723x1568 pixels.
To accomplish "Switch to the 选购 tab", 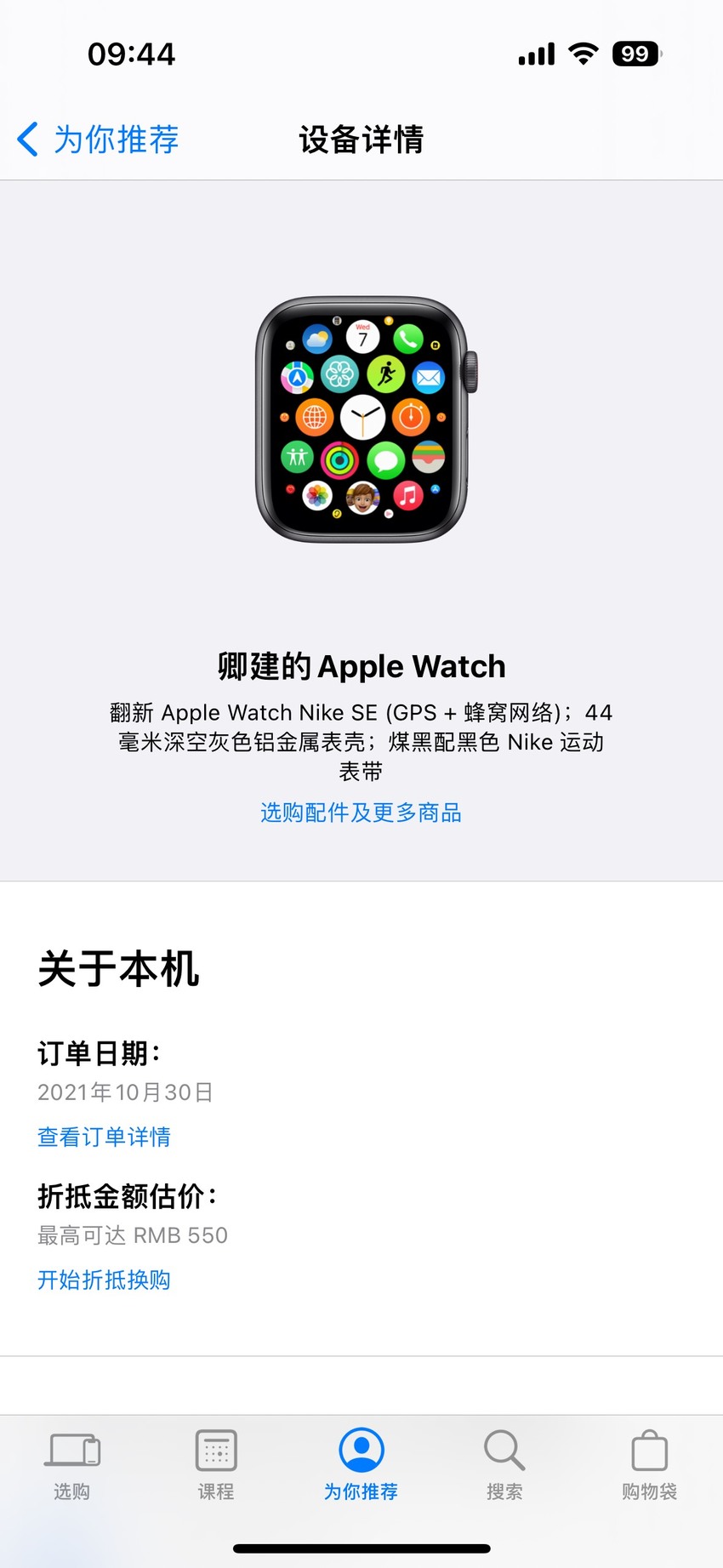I will coord(72,1466).
